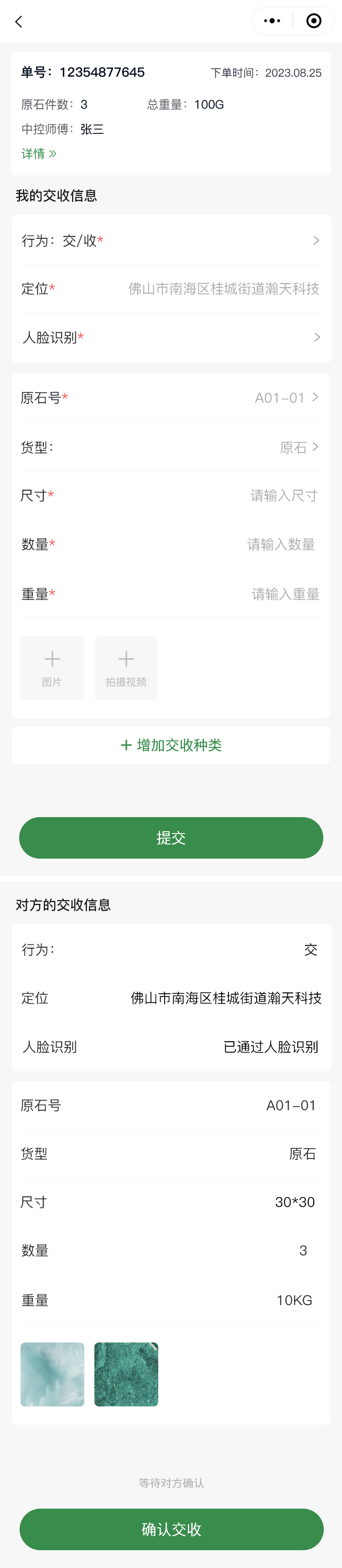Close mini program with the circle icon

click(313, 21)
